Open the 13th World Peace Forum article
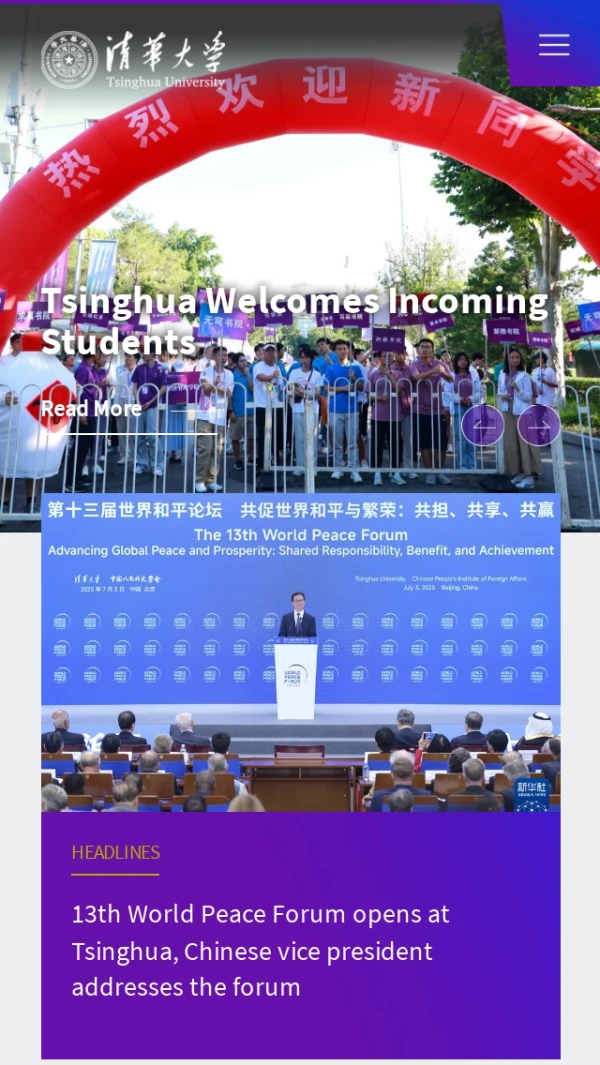This screenshot has height=1065, width=600. [260, 950]
